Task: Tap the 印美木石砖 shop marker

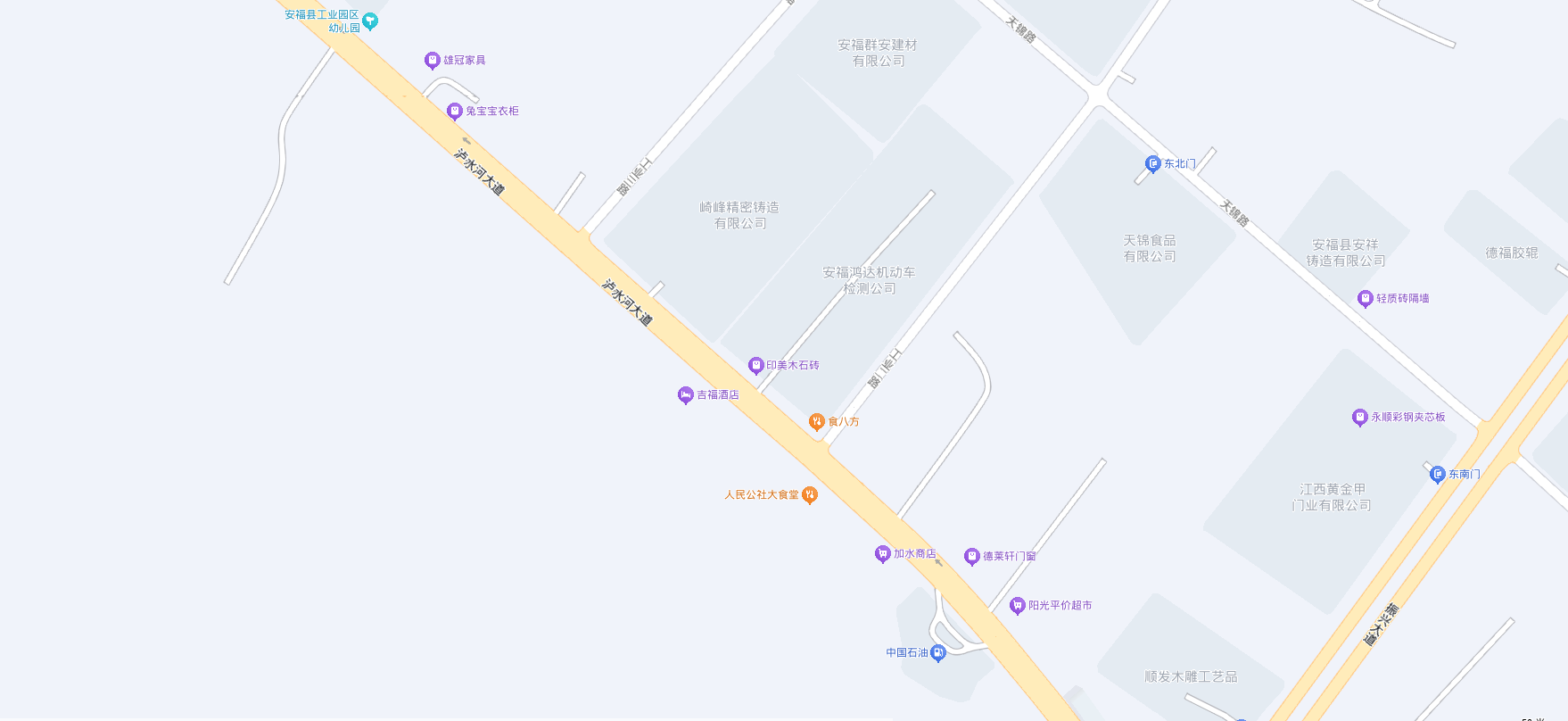Action: (755, 365)
